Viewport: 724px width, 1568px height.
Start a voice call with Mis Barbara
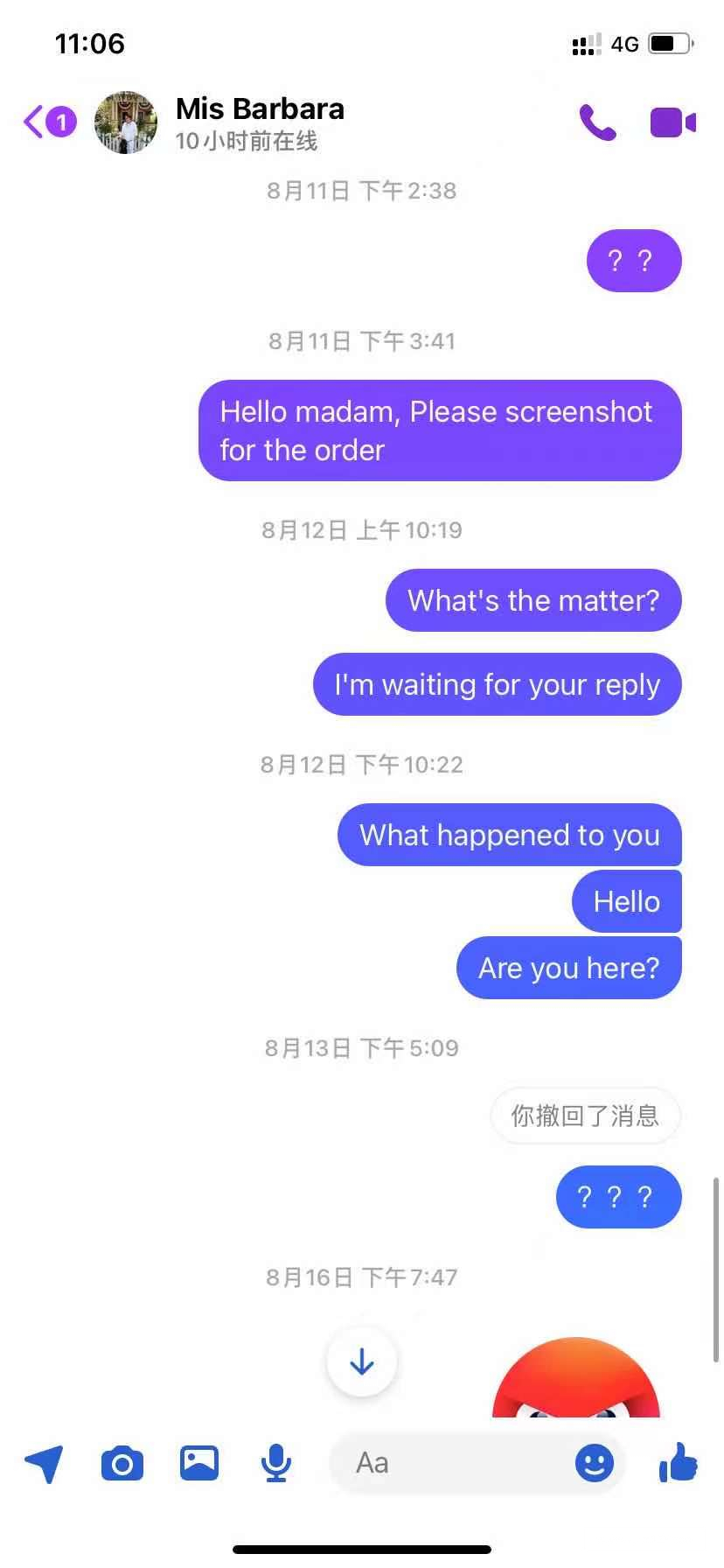tap(597, 122)
